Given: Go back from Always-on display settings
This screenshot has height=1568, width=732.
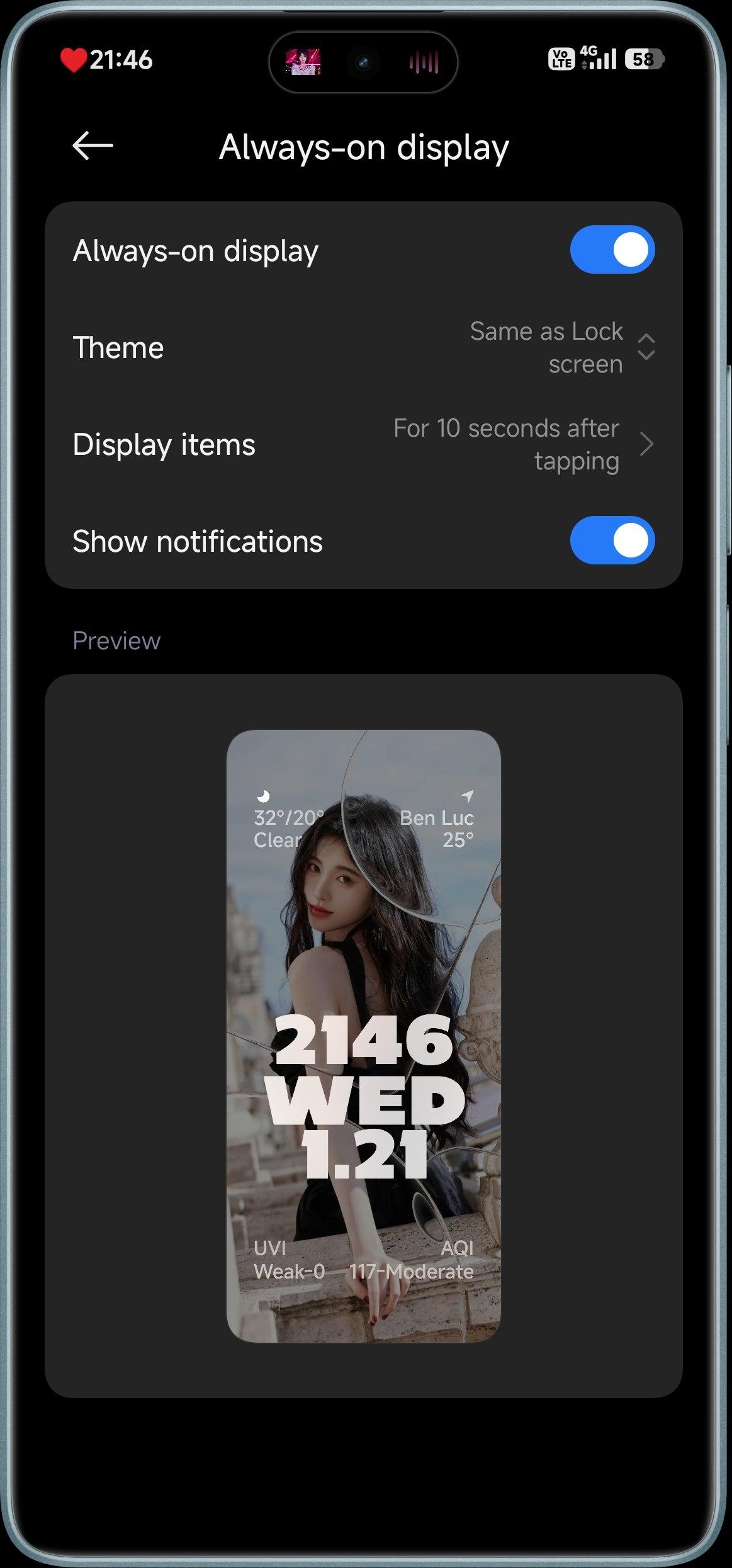Looking at the screenshot, I should (x=93, y=146).
